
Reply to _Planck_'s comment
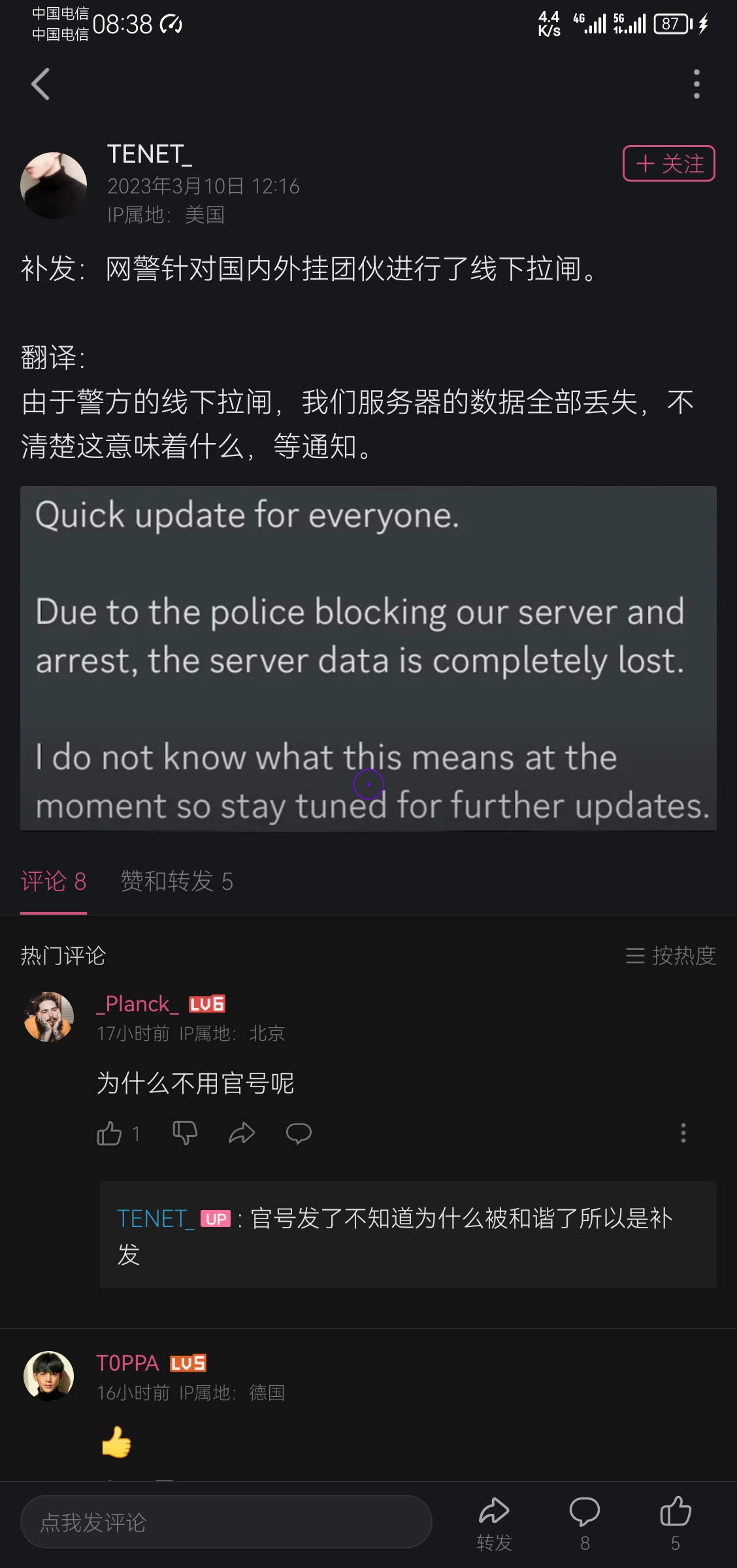299,1134
